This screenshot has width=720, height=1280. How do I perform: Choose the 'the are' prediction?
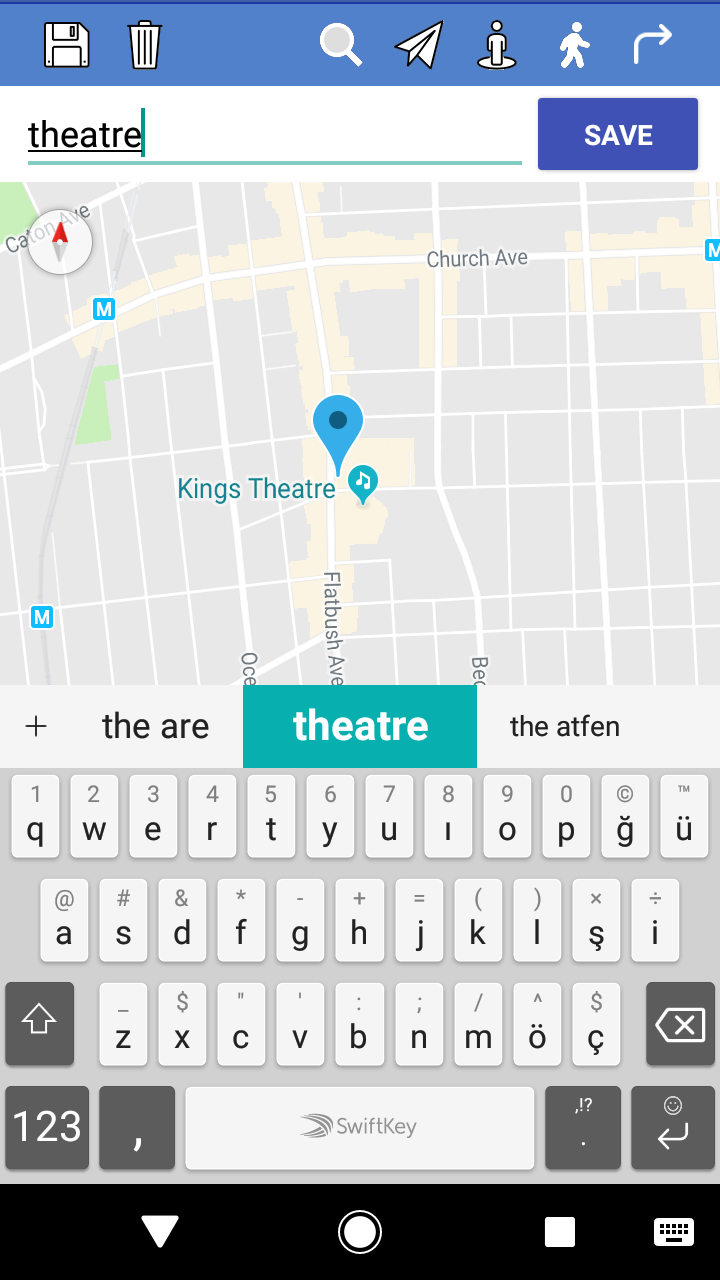tap(155, 726)
